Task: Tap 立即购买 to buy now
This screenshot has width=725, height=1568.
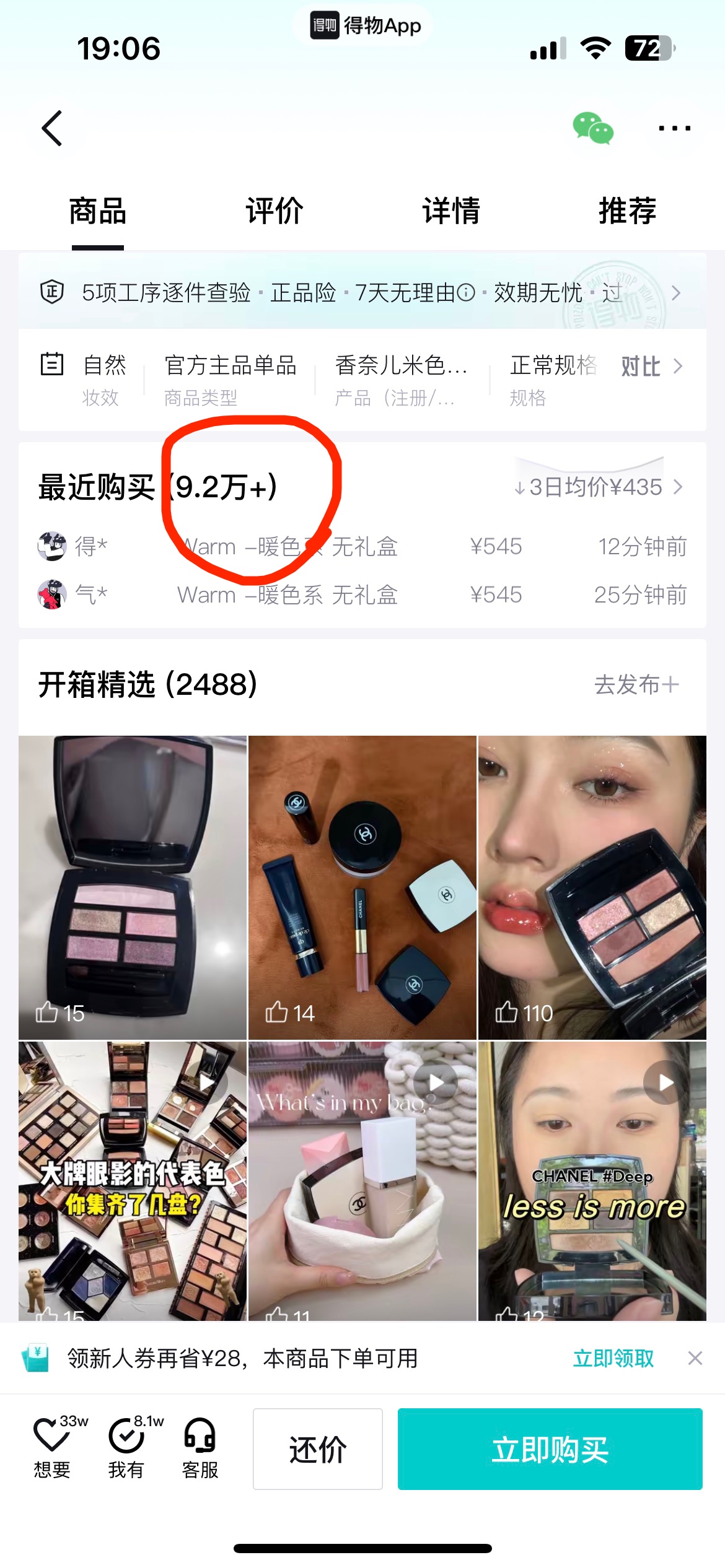Action: [x=550, y=1449]
